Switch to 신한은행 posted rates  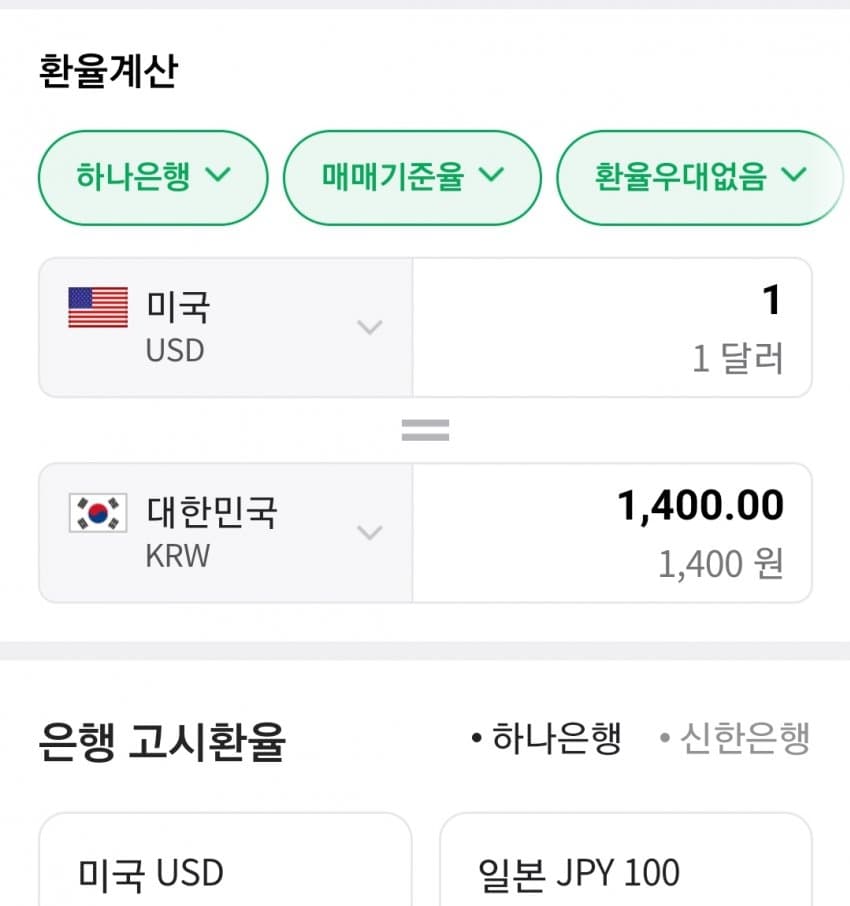click(735, 740)
